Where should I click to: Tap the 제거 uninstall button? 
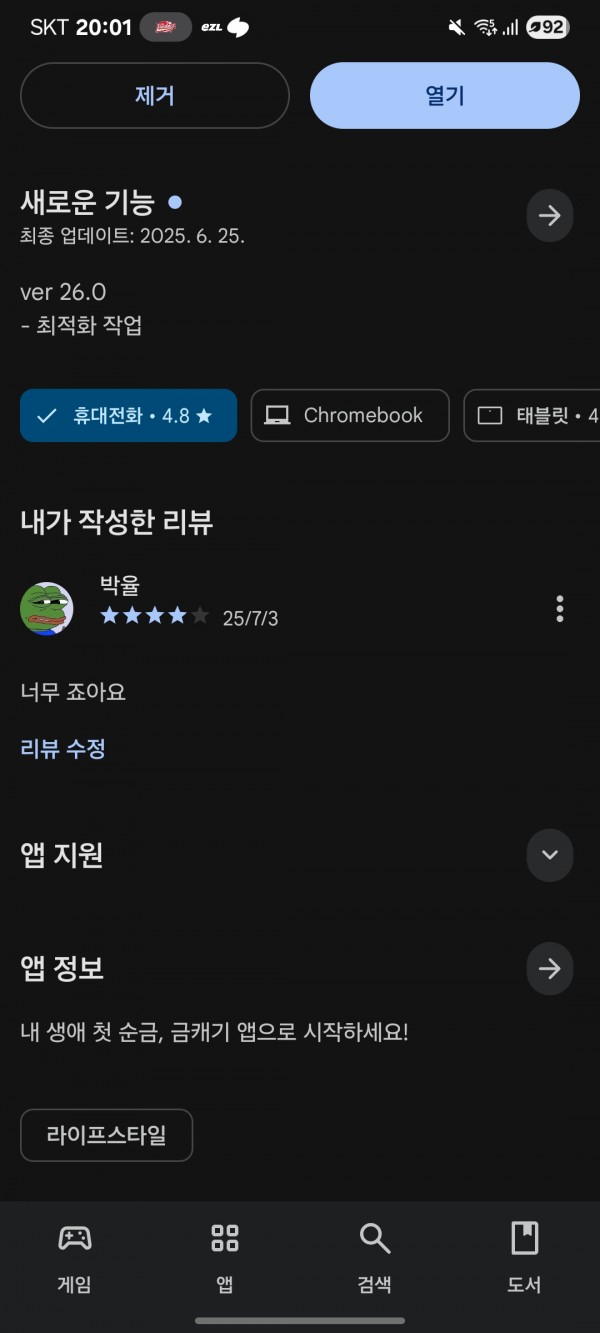(155, 96)
